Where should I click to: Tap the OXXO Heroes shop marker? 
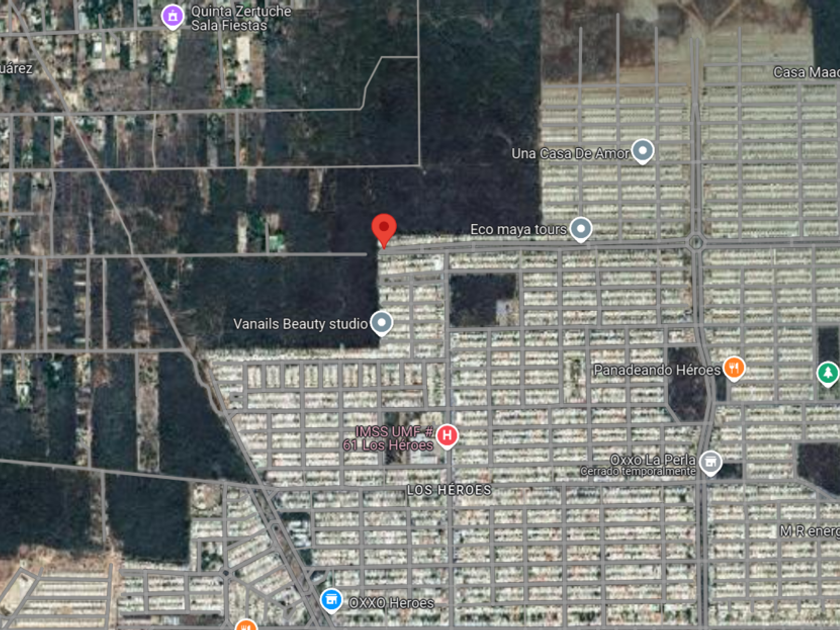[331, 601]
